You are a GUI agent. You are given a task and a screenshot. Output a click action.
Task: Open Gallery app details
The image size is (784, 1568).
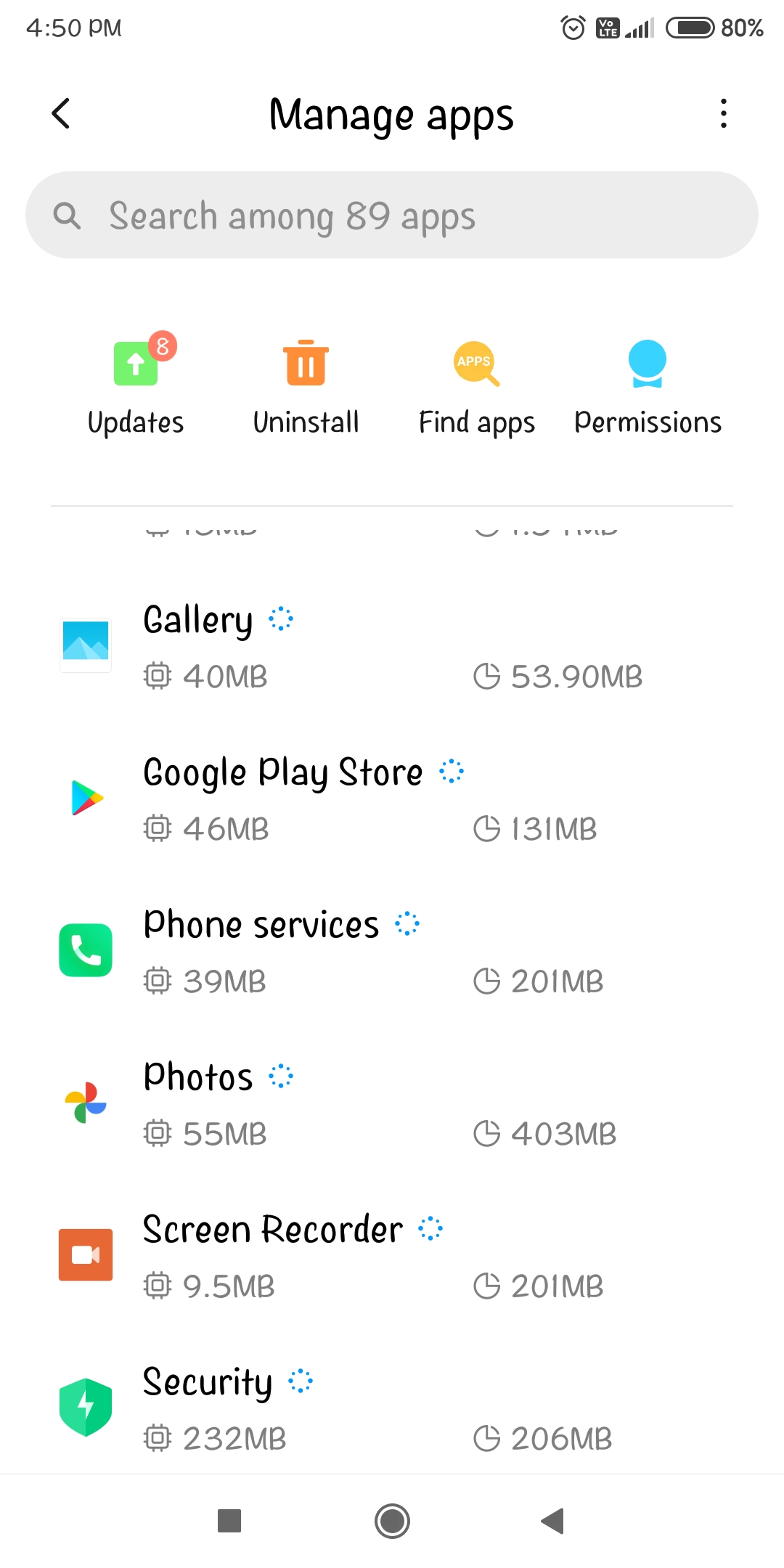[x=392, y=646]
